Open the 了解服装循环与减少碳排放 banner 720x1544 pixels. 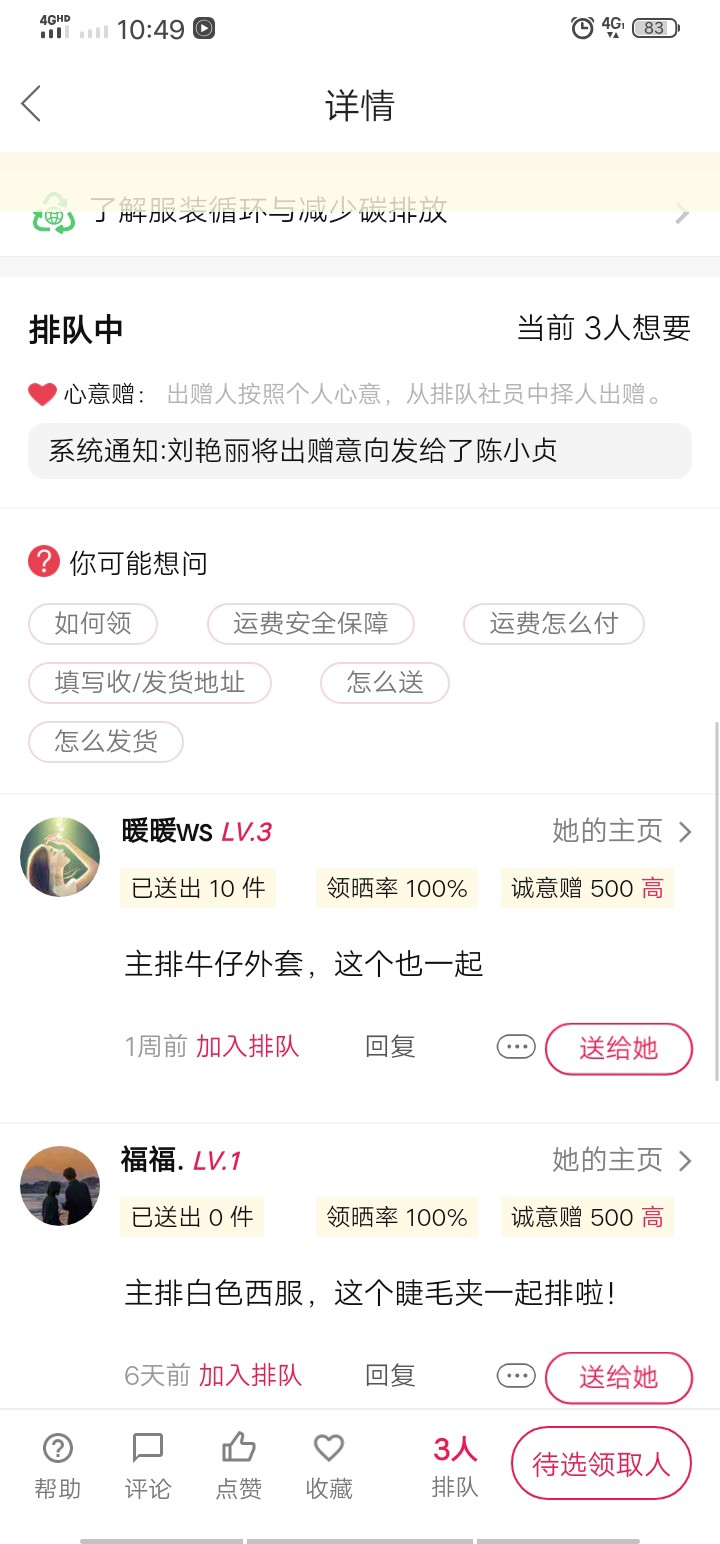pos(360,212)
